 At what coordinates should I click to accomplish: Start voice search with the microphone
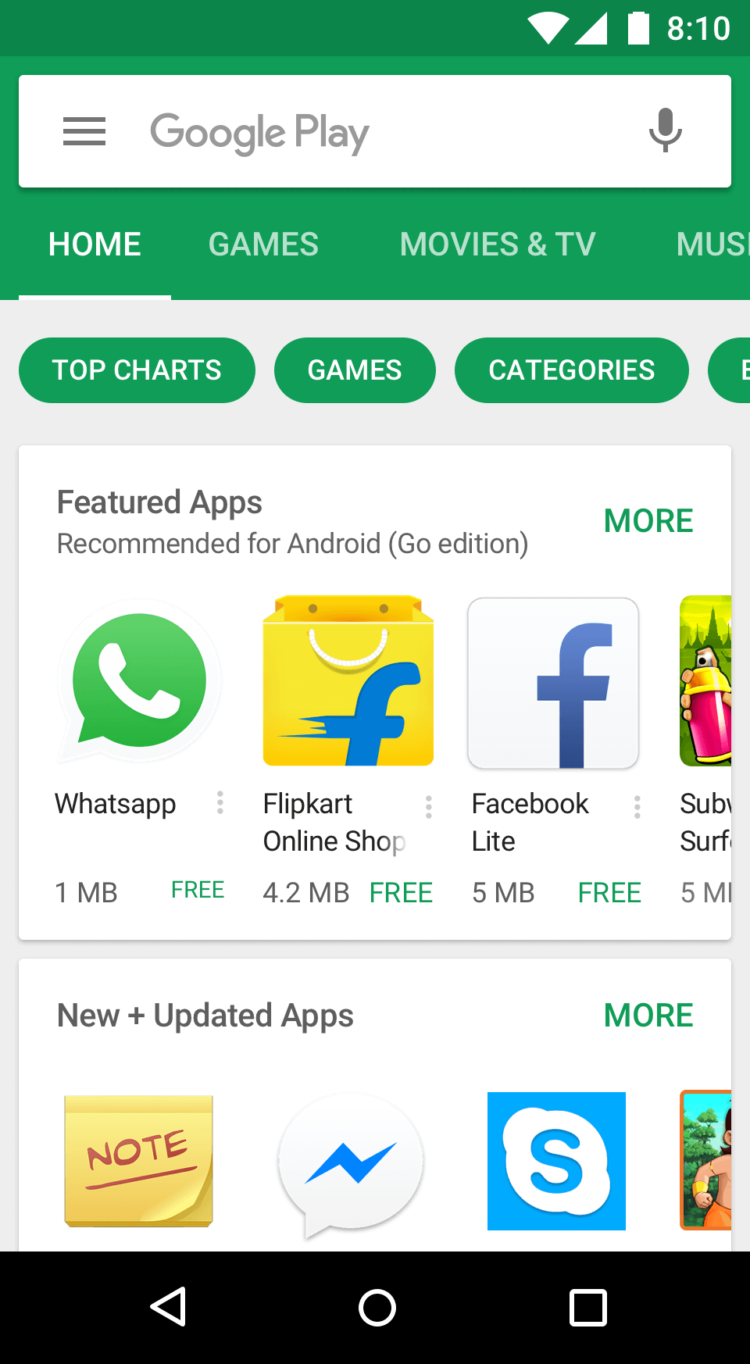point(665,132)
